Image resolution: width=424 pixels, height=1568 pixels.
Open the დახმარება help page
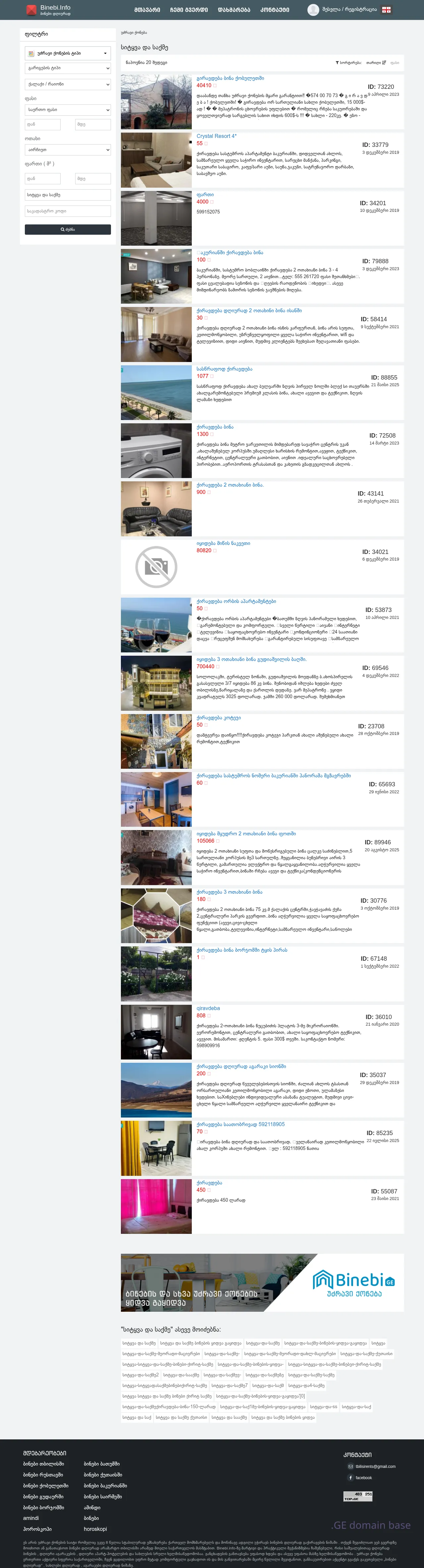pos(234,10)
